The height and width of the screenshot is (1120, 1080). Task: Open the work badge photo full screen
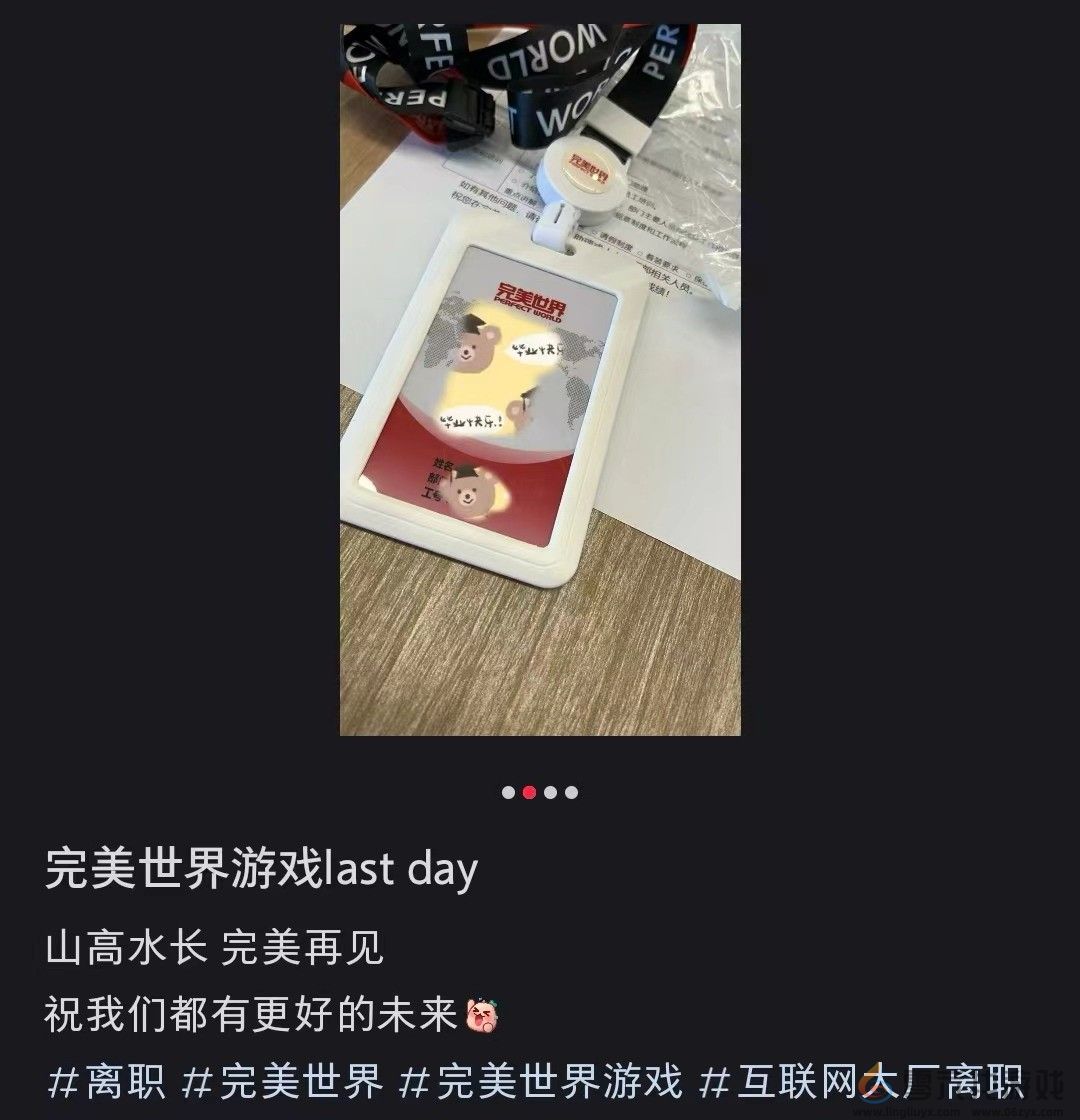pyautogui.click(x=540, y=380)
